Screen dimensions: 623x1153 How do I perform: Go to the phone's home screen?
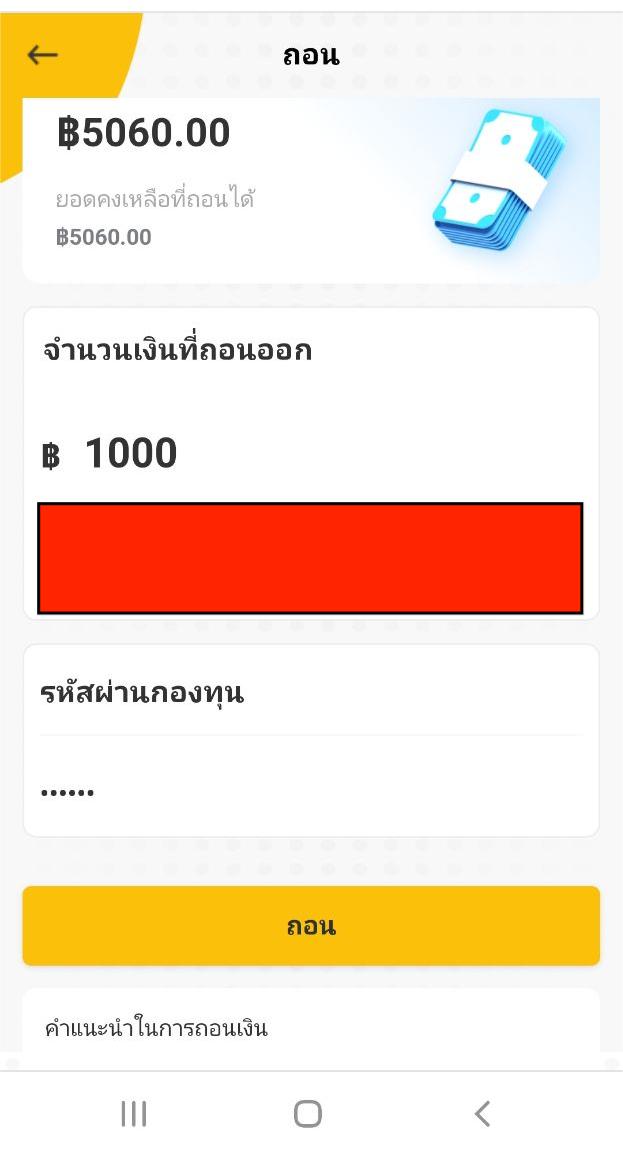pyautogui.click(x=308, y=1113)
